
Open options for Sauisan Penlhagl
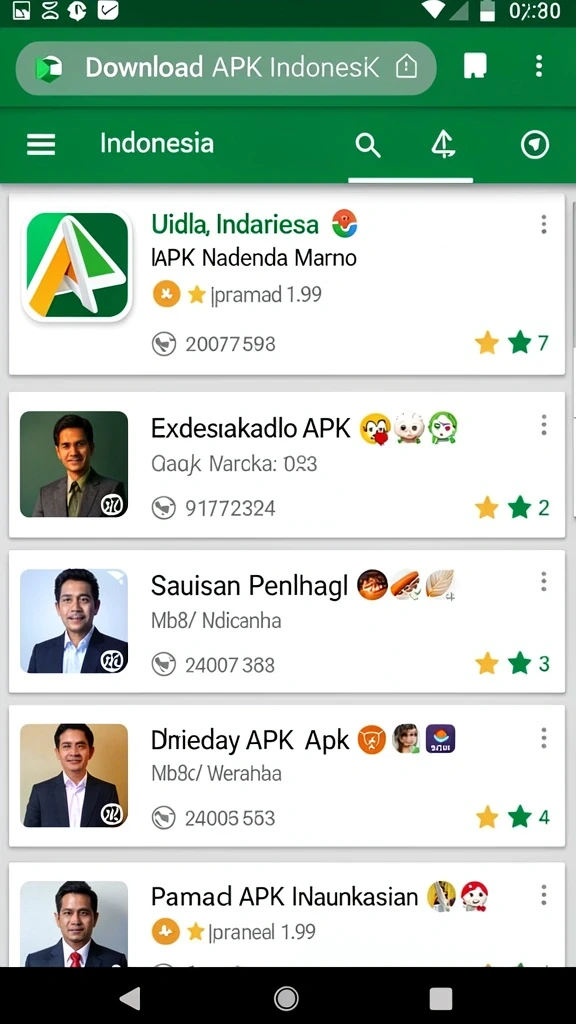(543, 581)
